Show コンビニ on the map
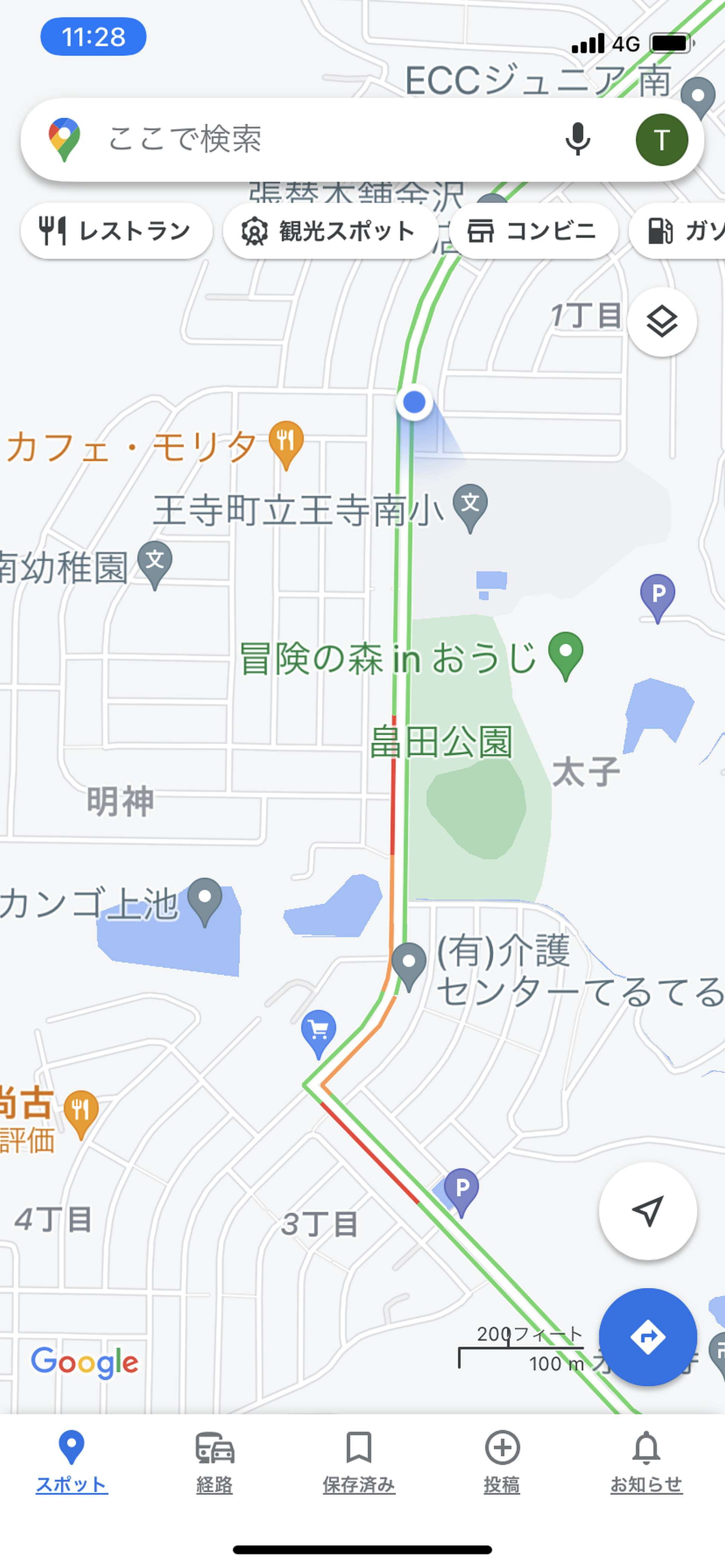The width and height of the screenshot is (725, 1568). point(534,231)
